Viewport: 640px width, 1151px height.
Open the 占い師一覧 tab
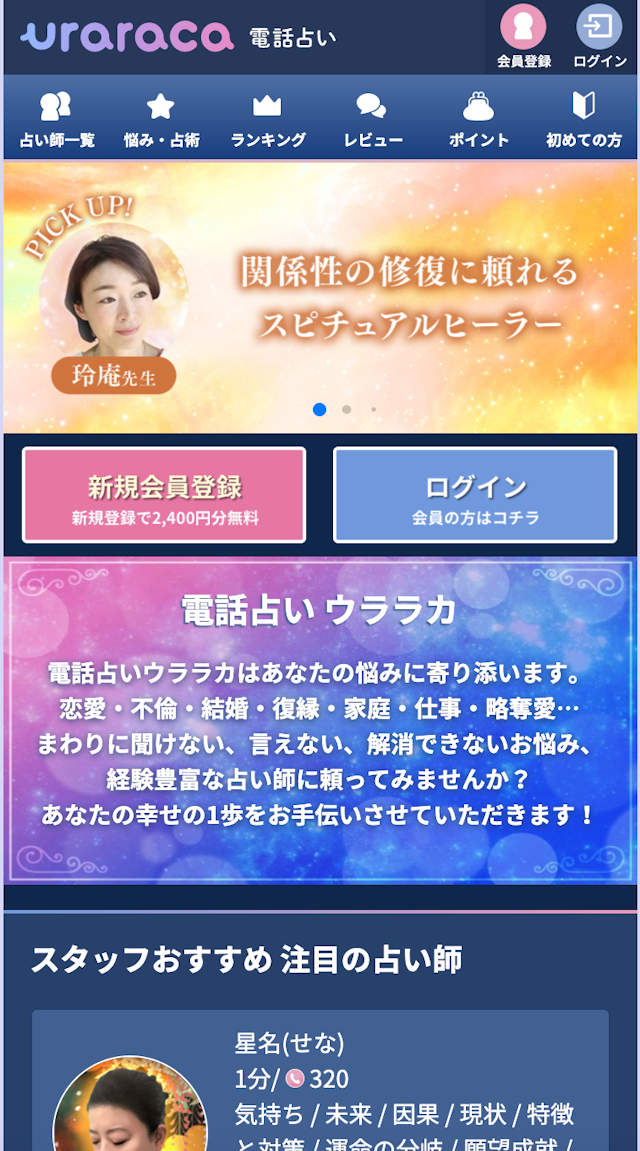click(x=57, y=119)
